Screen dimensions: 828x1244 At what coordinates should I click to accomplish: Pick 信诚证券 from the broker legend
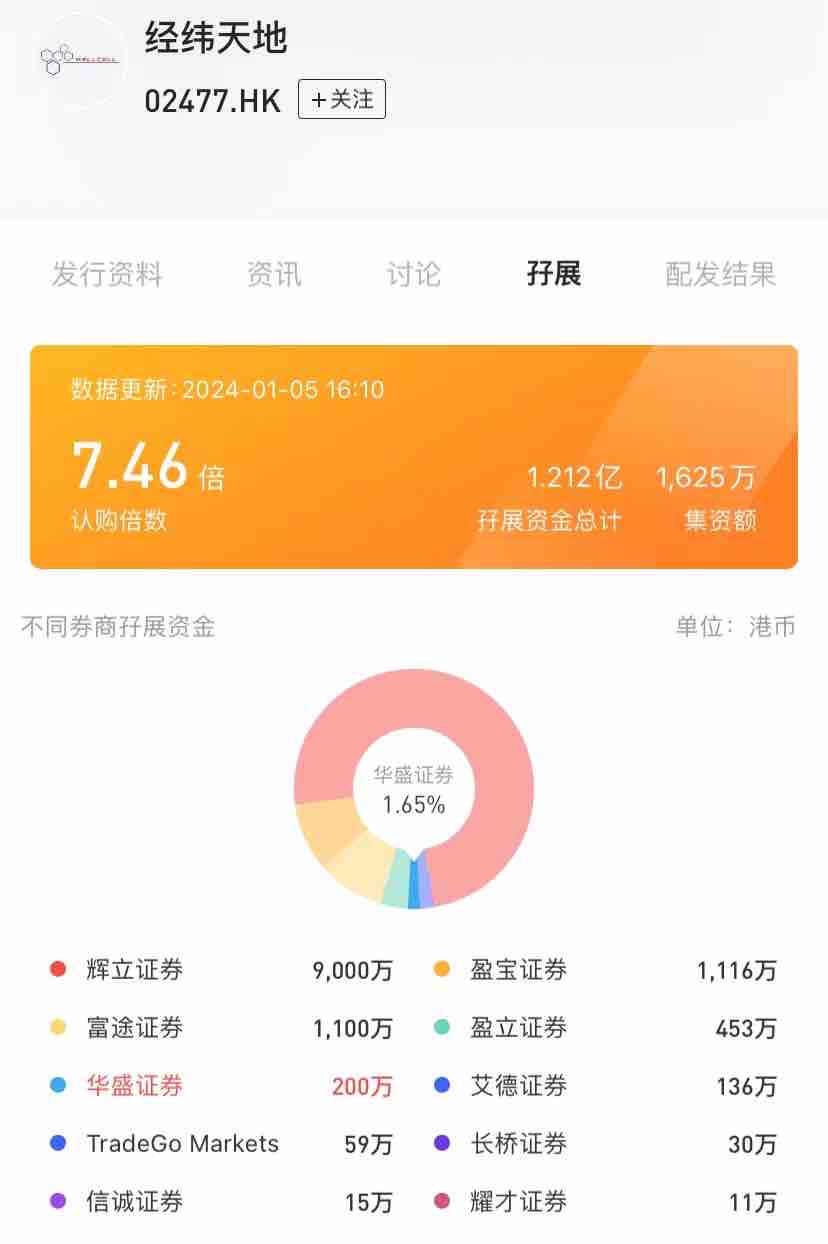[x=134, y=1202]
